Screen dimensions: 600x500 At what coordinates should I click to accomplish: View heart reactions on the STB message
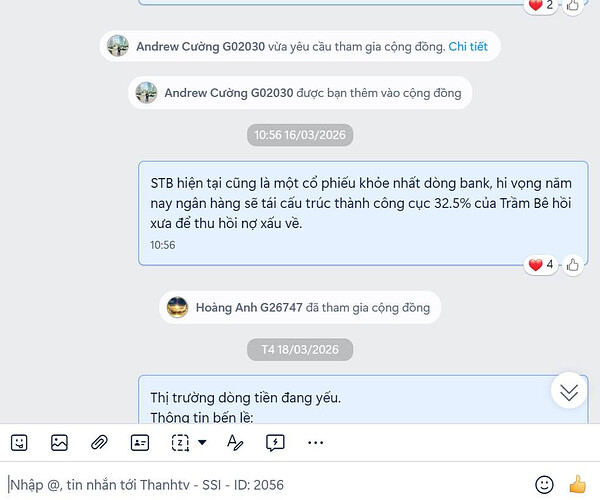coord(540,265)
